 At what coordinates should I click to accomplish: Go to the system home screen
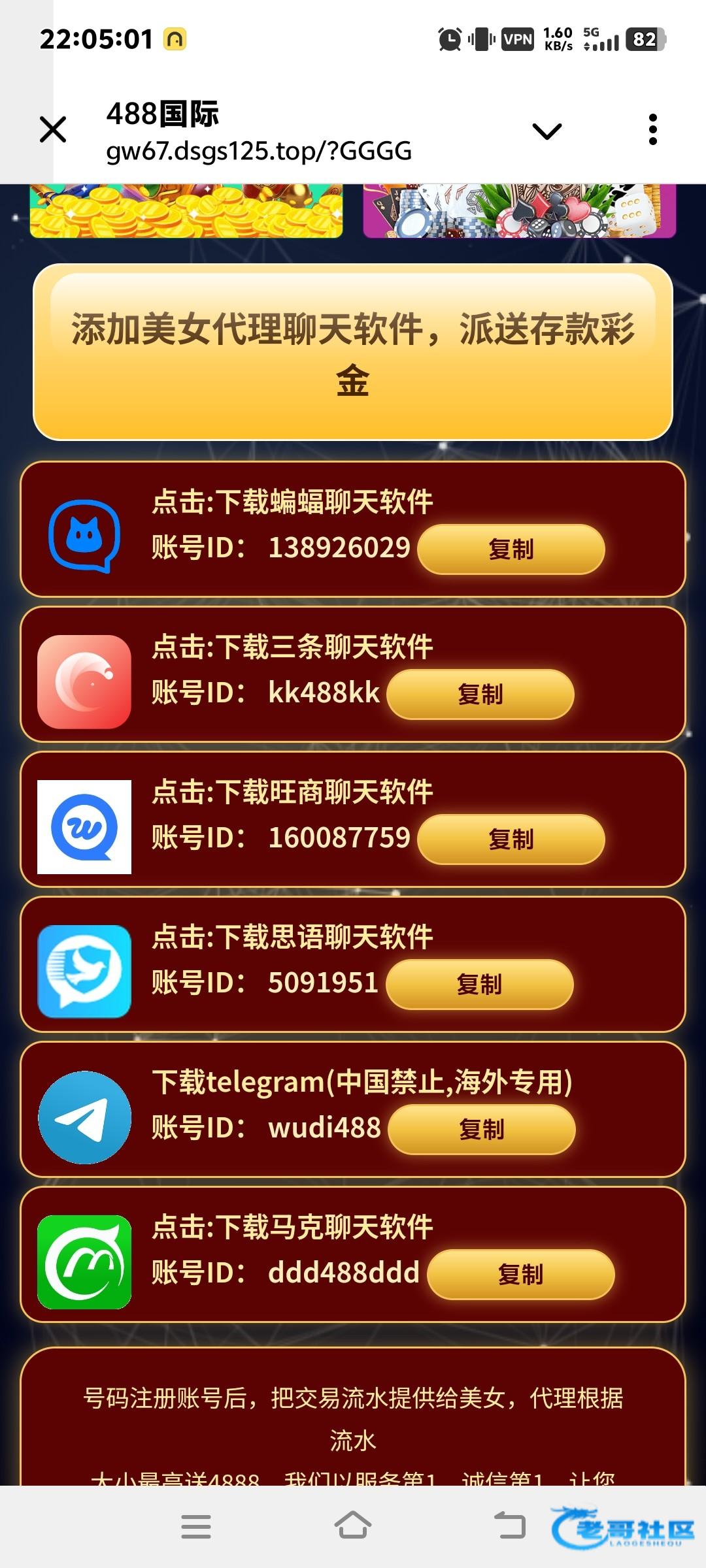pos(353,1526)
